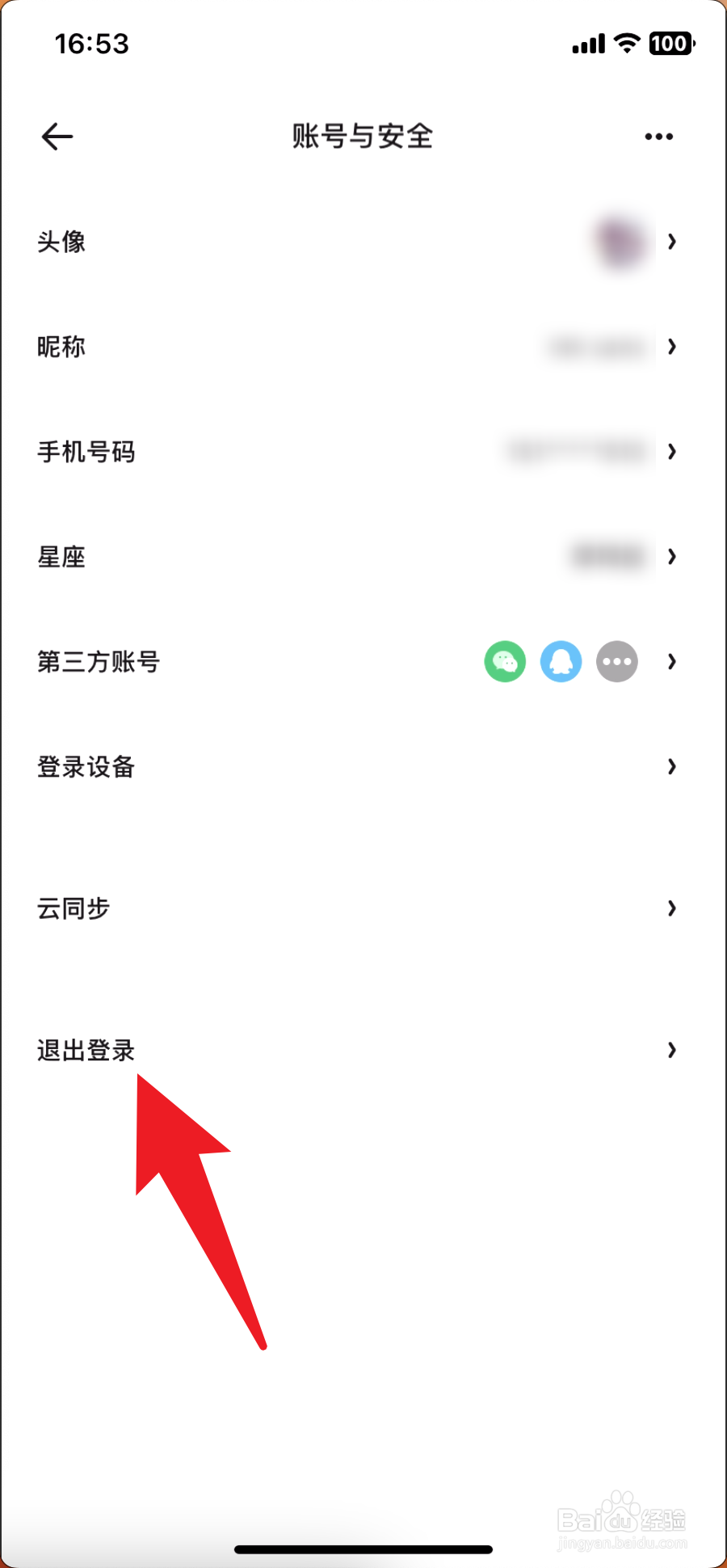The width and height of the screenshot is (727, 1568).
Task: Tap the blurred nickname value text
Action: tap(598, 347)
